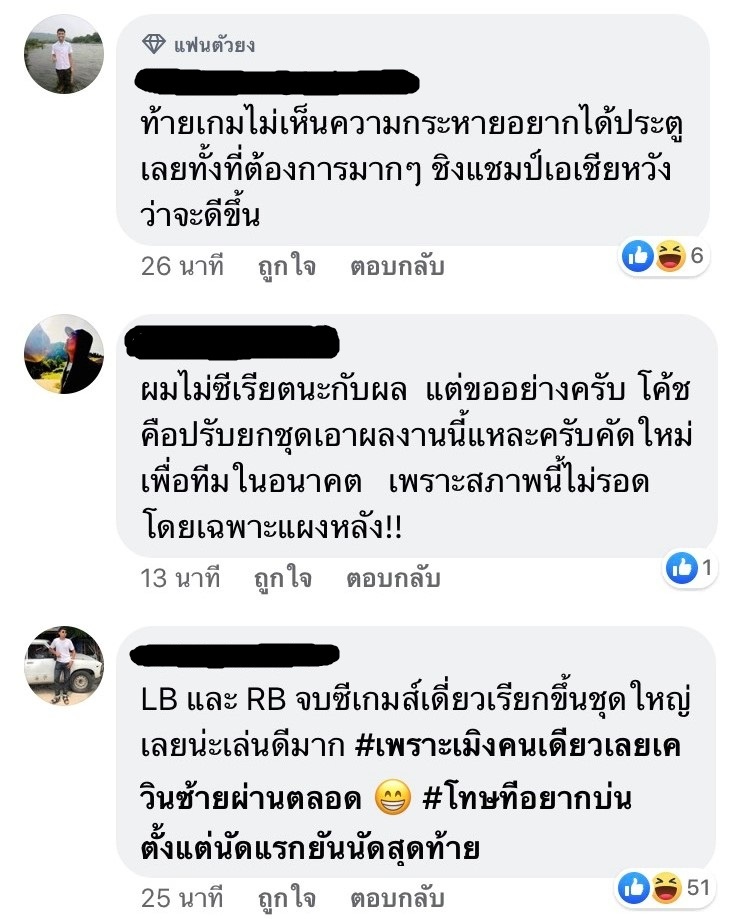Like the comment posted 26 นาที ago
Screen dimensions: 750x919
284,267
